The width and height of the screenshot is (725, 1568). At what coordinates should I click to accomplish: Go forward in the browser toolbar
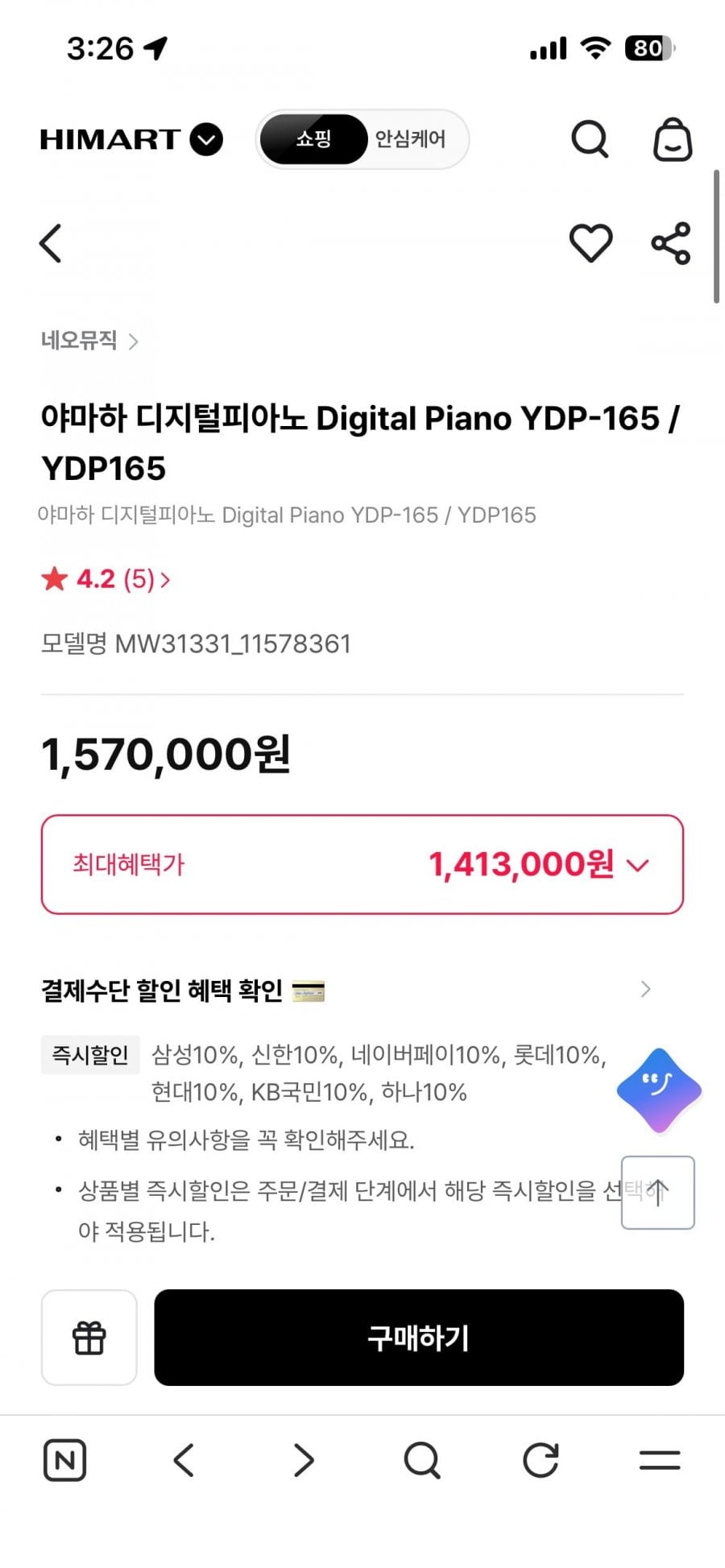click(x=303, y=1460)
